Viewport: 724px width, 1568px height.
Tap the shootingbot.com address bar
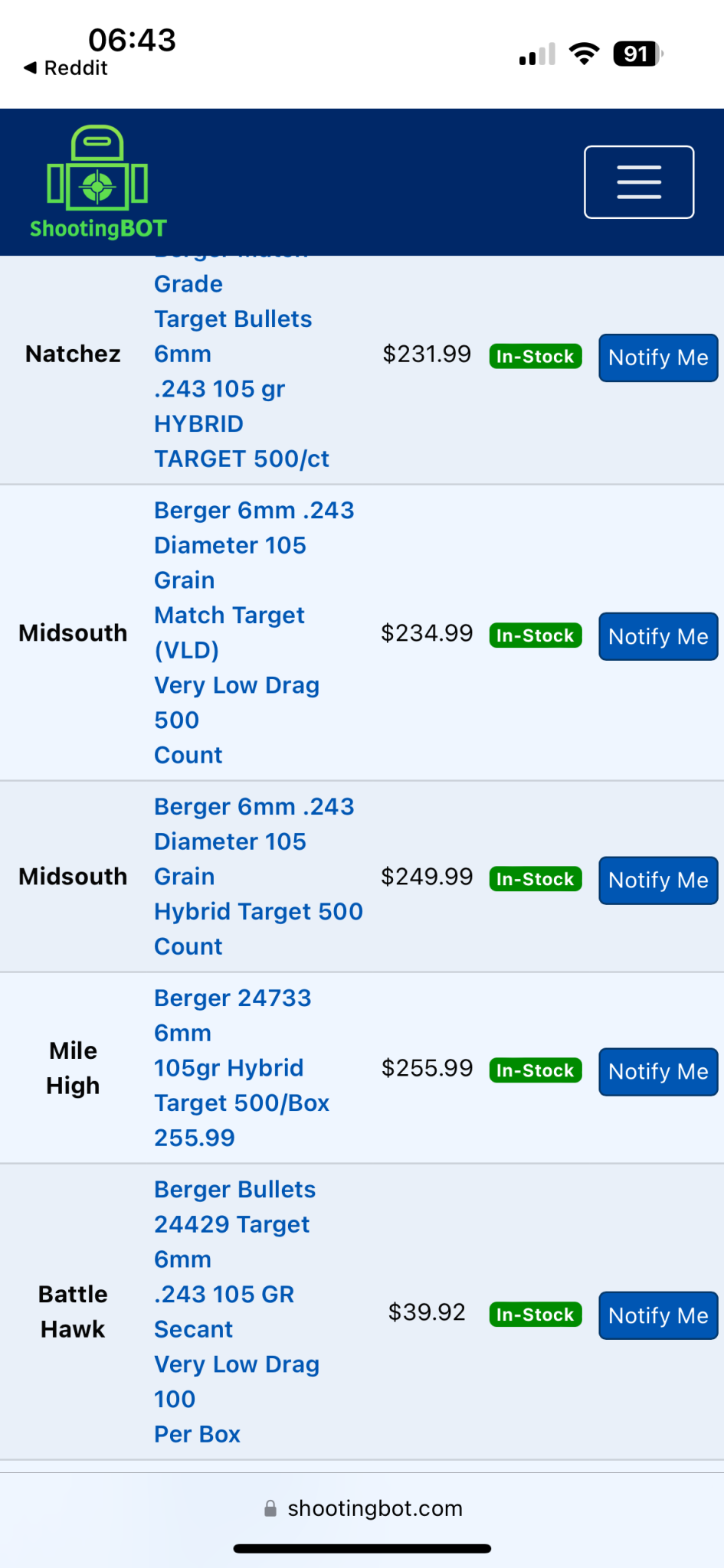tap(362, 1508)
